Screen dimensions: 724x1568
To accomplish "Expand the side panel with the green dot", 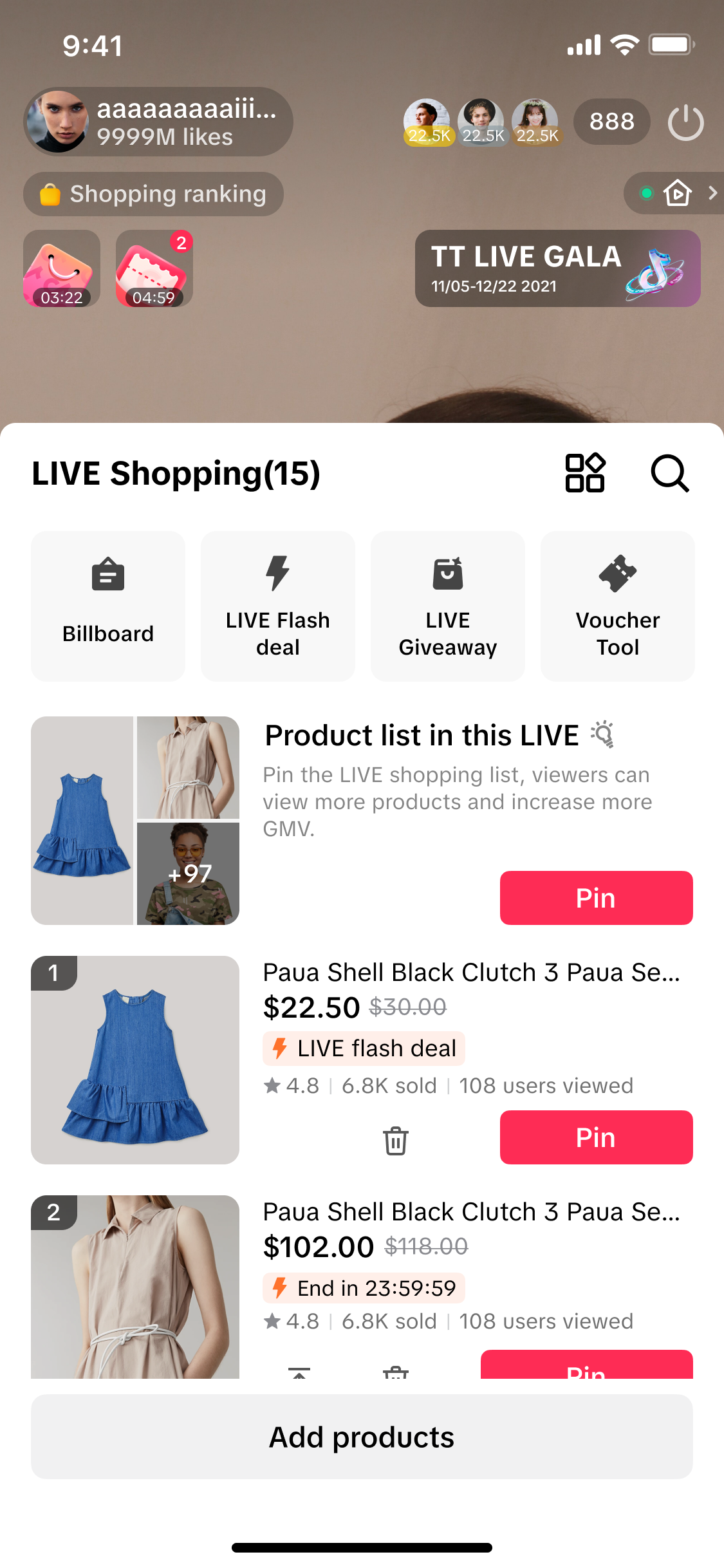I will point(675,193).
